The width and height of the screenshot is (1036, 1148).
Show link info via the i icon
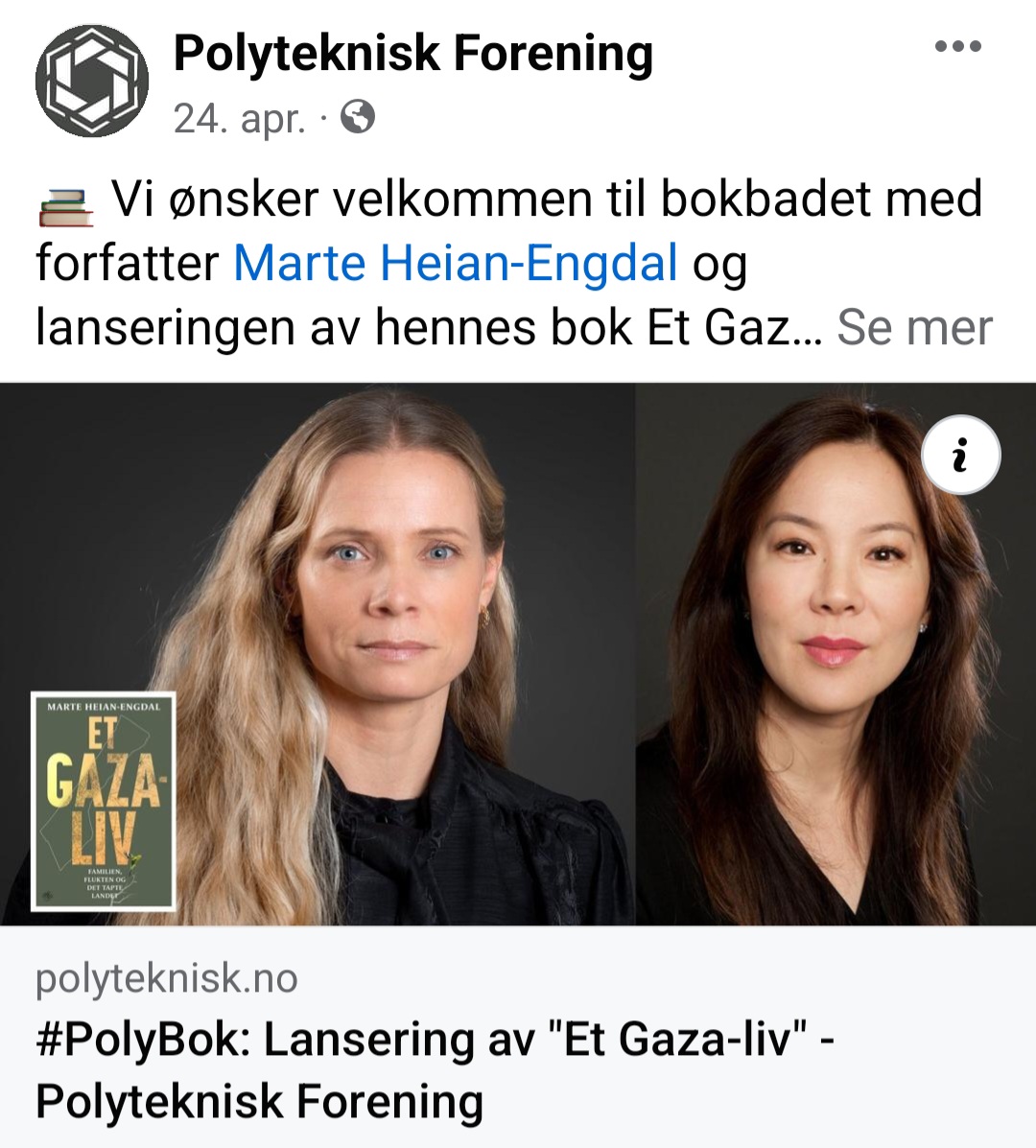[960, 457]
